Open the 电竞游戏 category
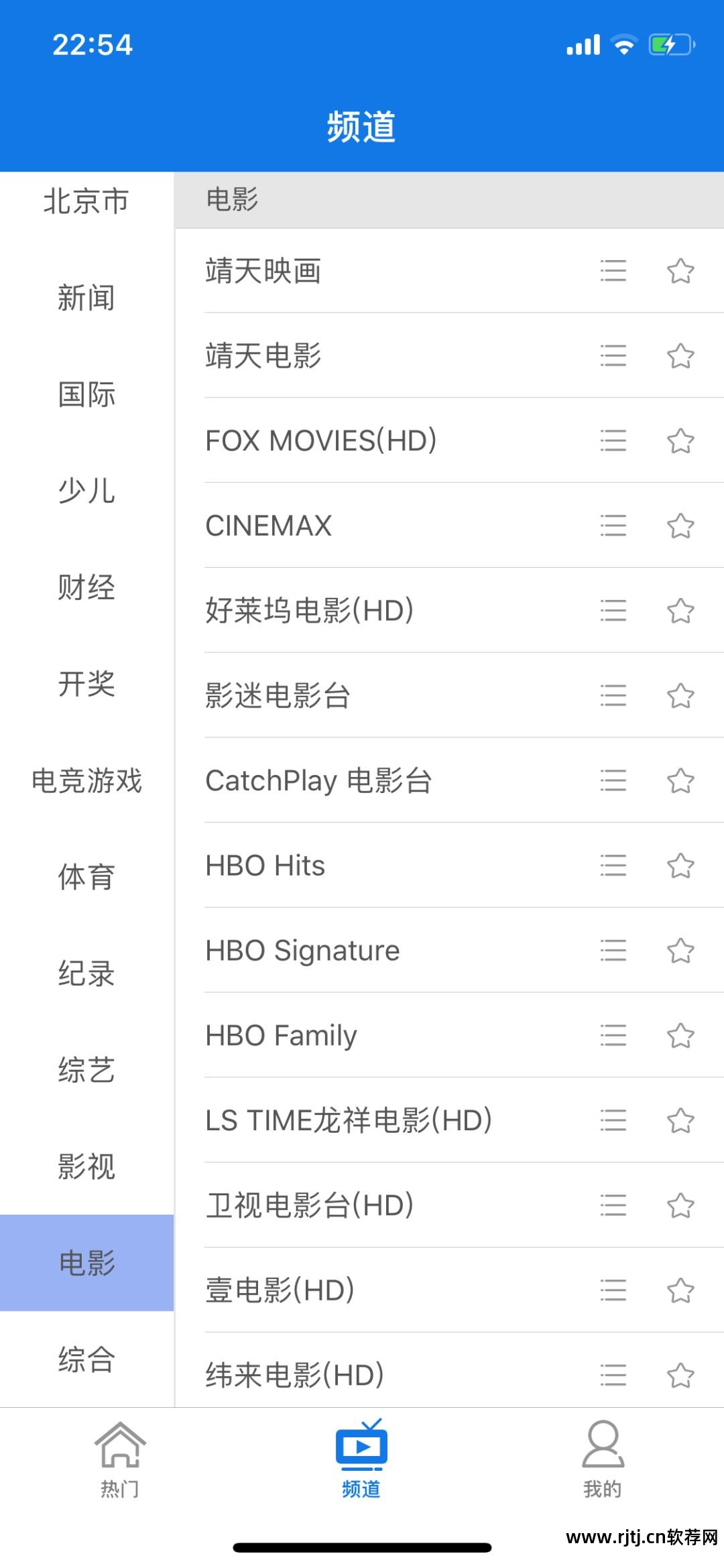The height and width of the screenshot is (1568, 724). [86, 781]
